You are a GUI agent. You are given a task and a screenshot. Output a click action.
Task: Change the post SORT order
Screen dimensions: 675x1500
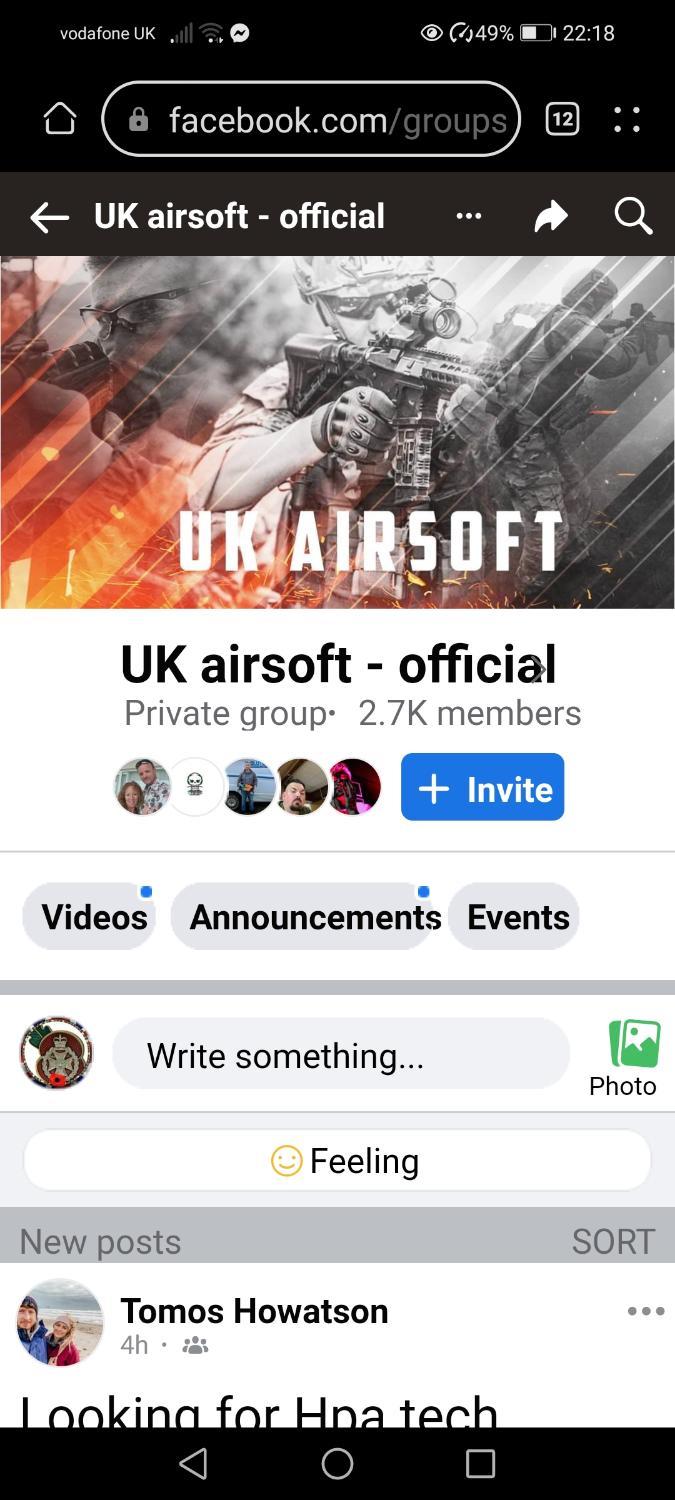click(x=612, y=1241)
